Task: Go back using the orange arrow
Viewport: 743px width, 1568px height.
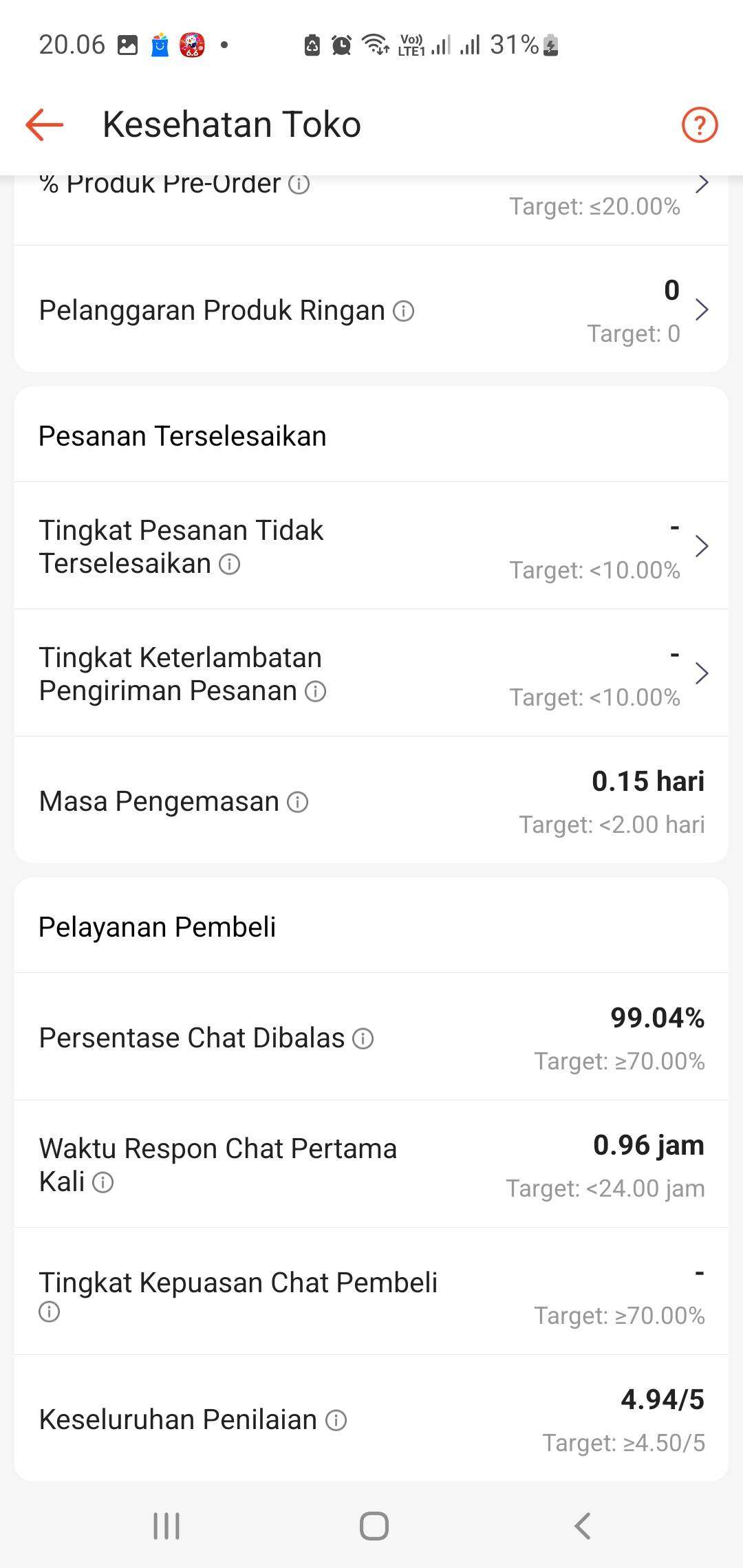Action: (45, 125)
